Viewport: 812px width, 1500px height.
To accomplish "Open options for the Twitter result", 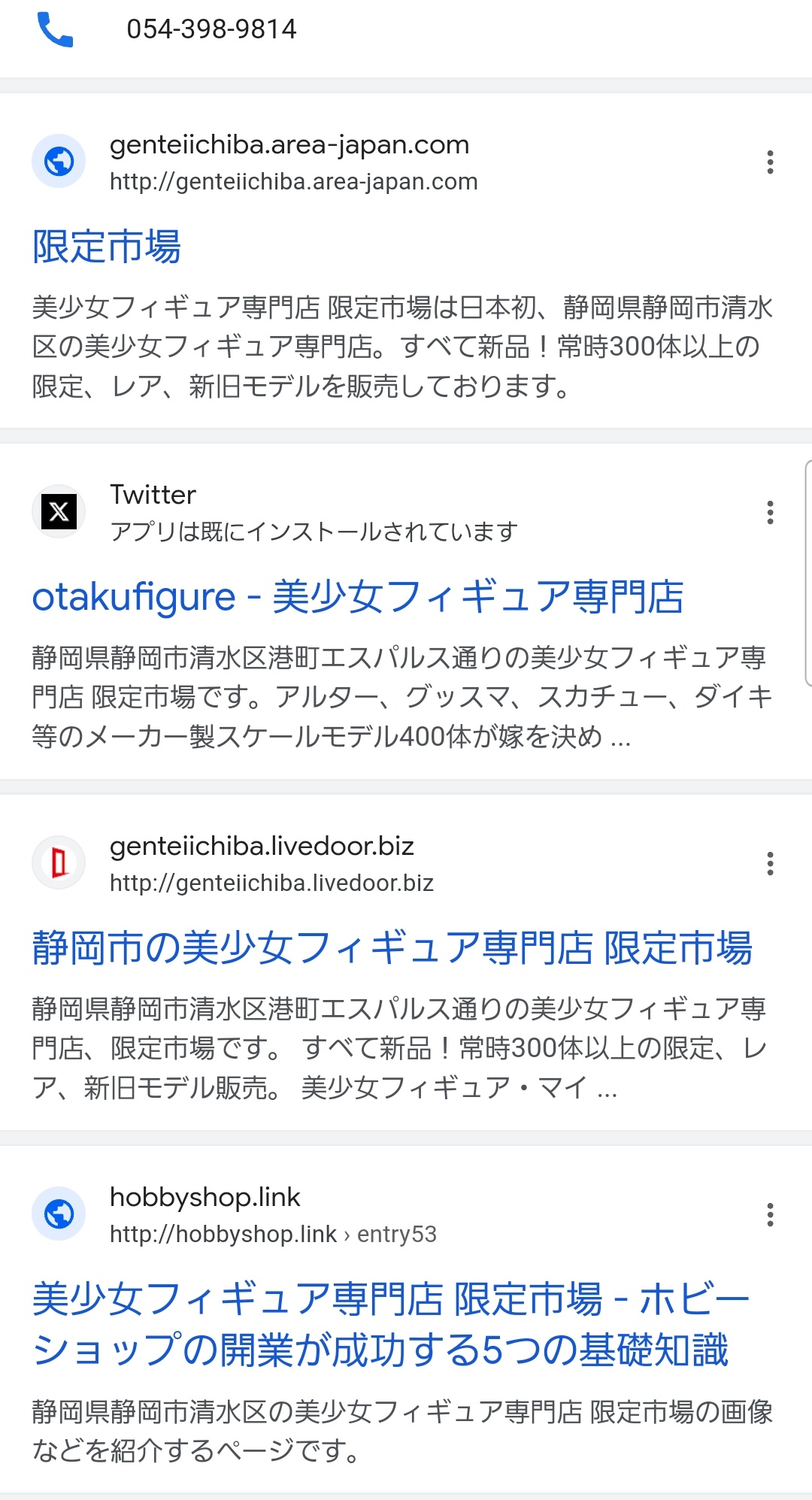I will pyautogui.click(x=770, y=513).
